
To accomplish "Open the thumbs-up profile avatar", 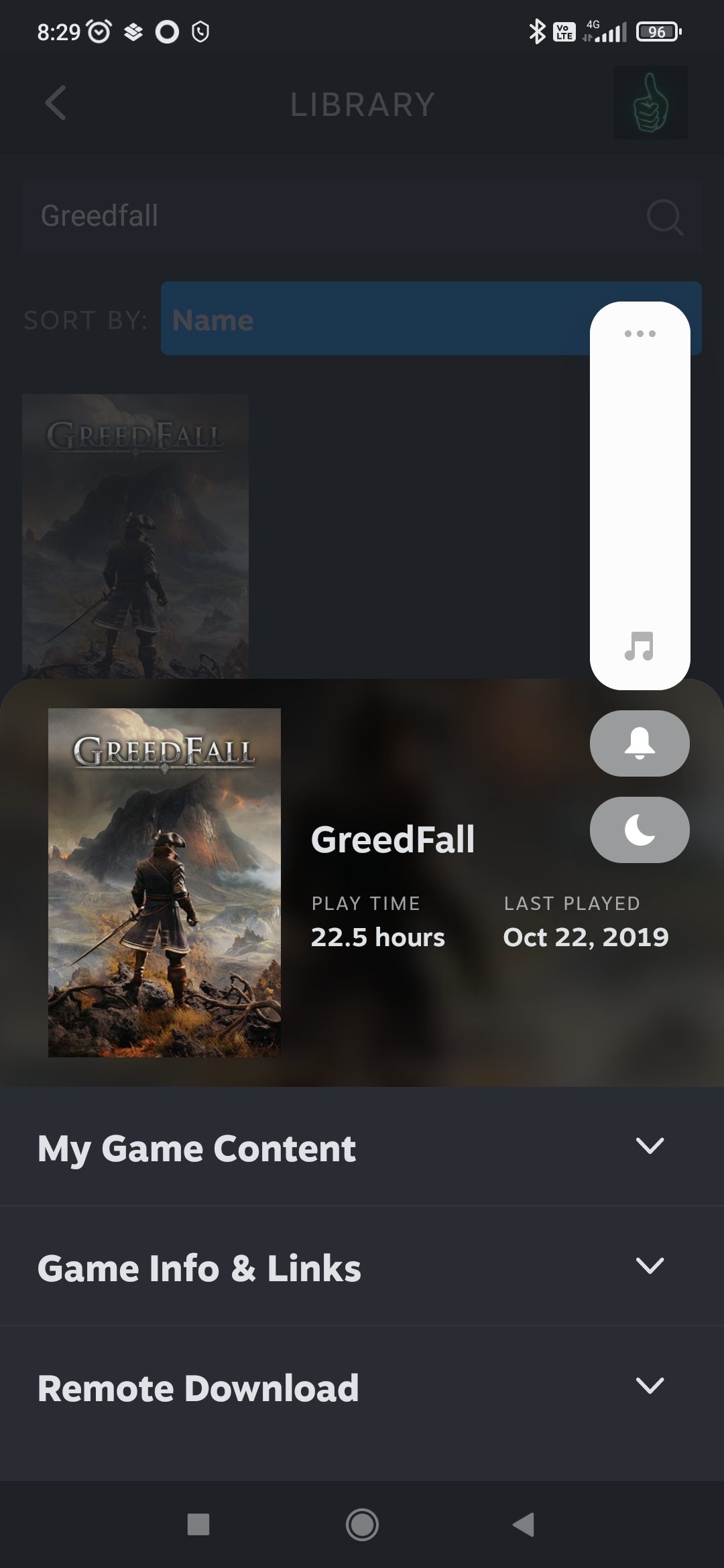I will pyautogui.click(x=650, y=103).
